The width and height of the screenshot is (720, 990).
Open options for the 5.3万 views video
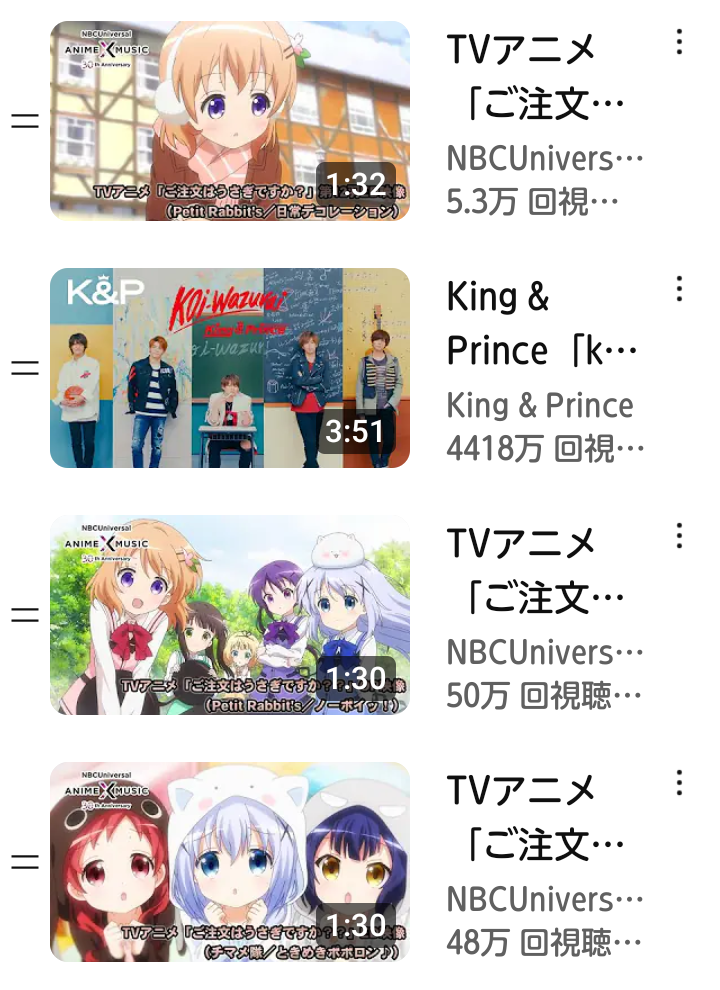point(679,42)
